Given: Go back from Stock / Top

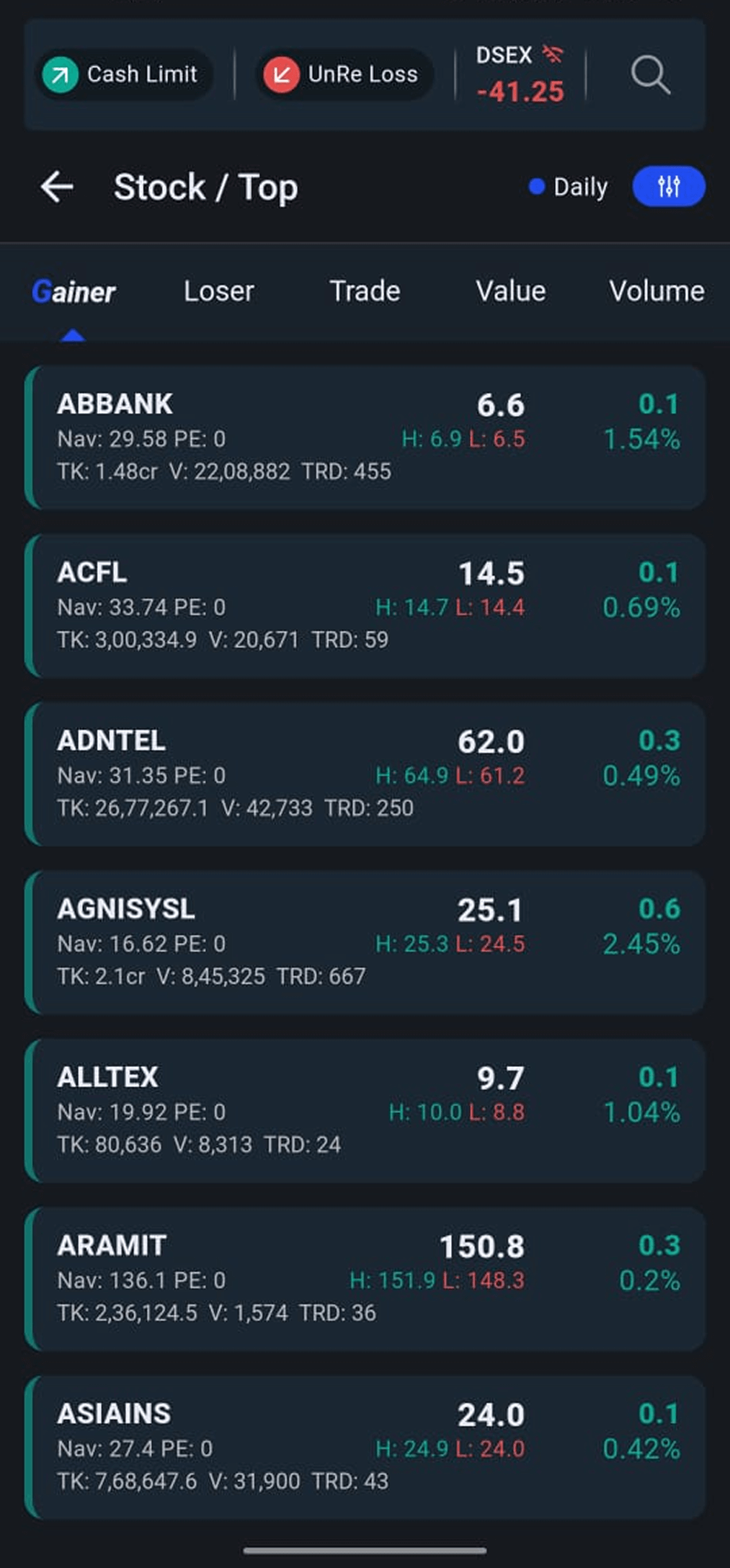Looking at the screenshot, I should click(57, 187).
